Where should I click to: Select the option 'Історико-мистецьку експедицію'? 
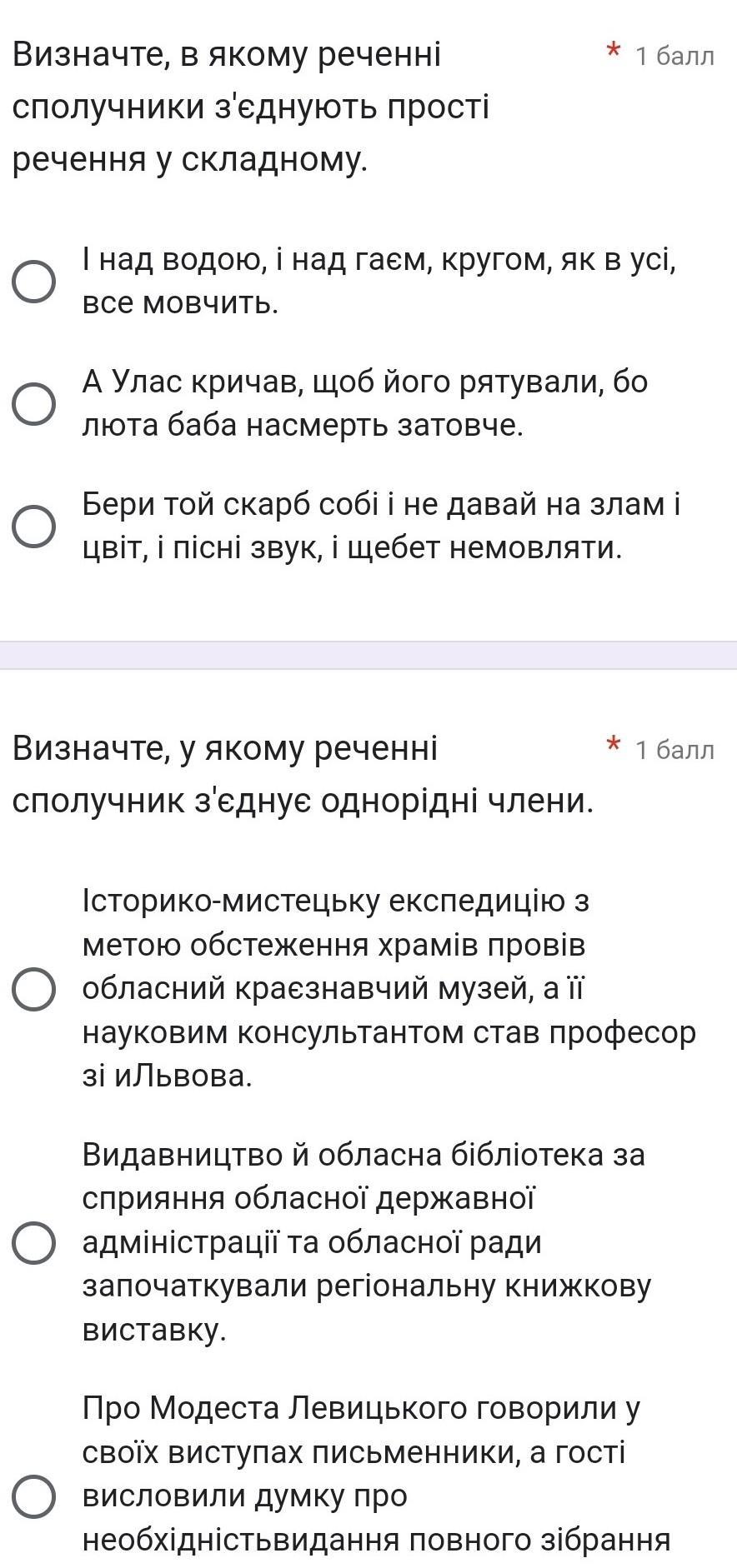(x=34, y=989)
